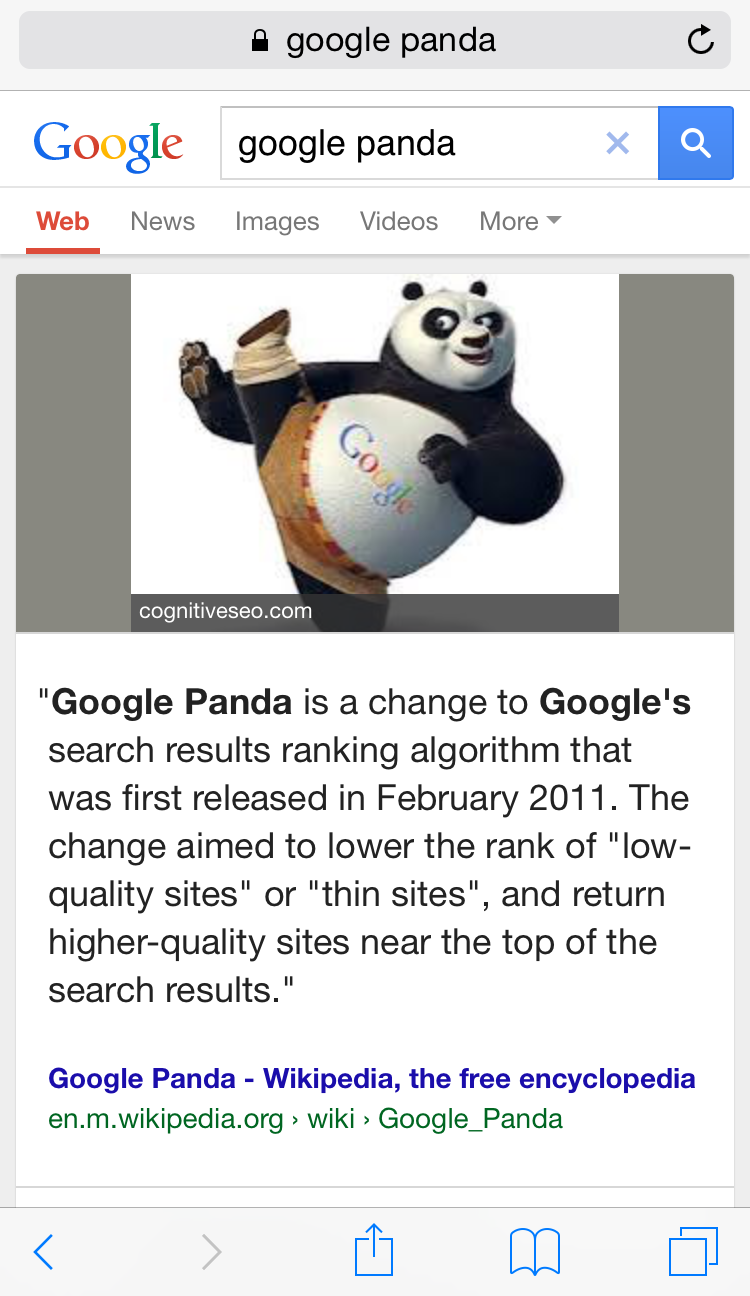The image size is (750, 1296).
Task: Open the share sheet
Action: (x=374, y=1250)
